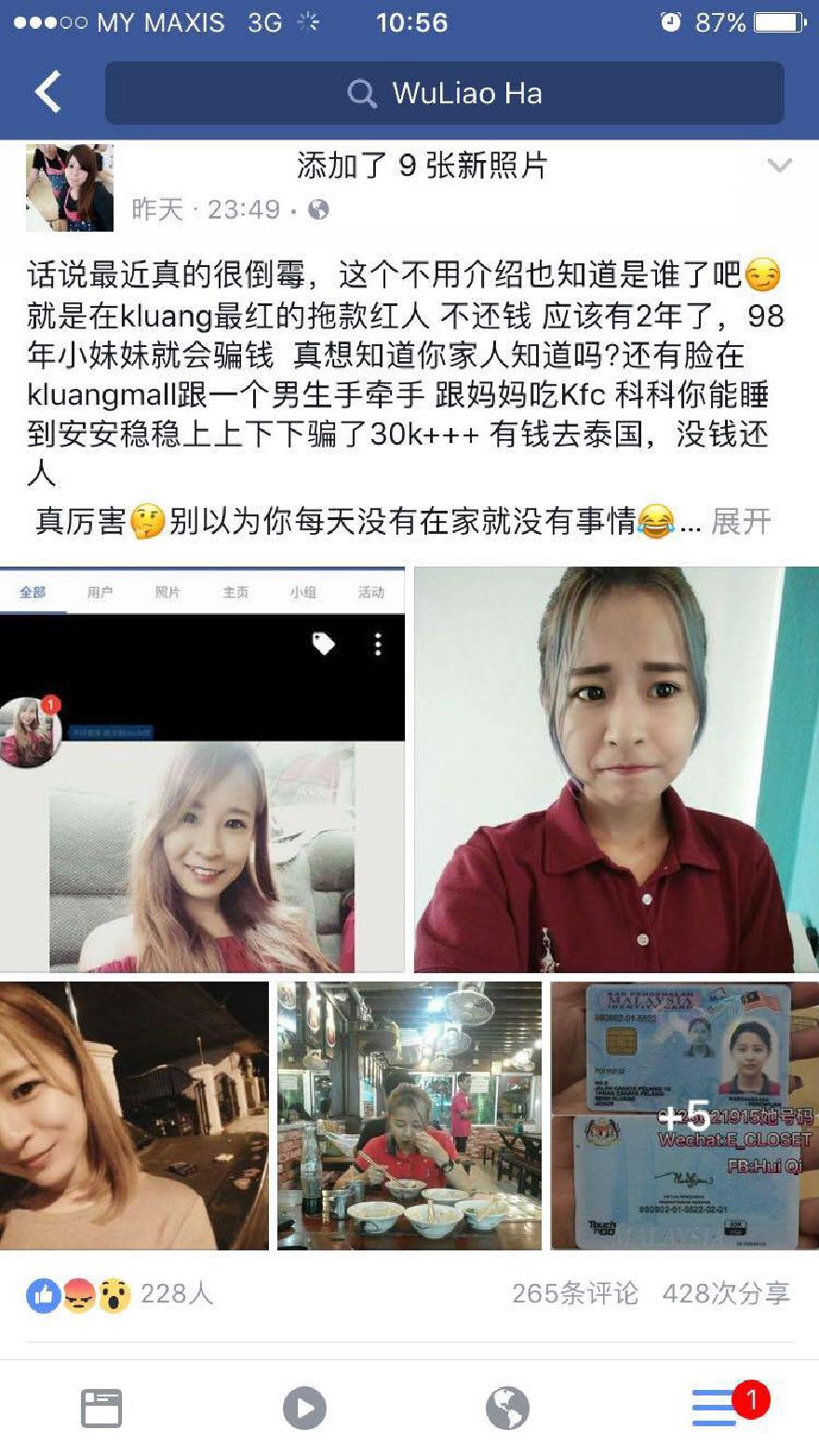Open the 265条评论 comments
The height and width of the screenshot is (1456, 819).
click(x=575, y=1294)
